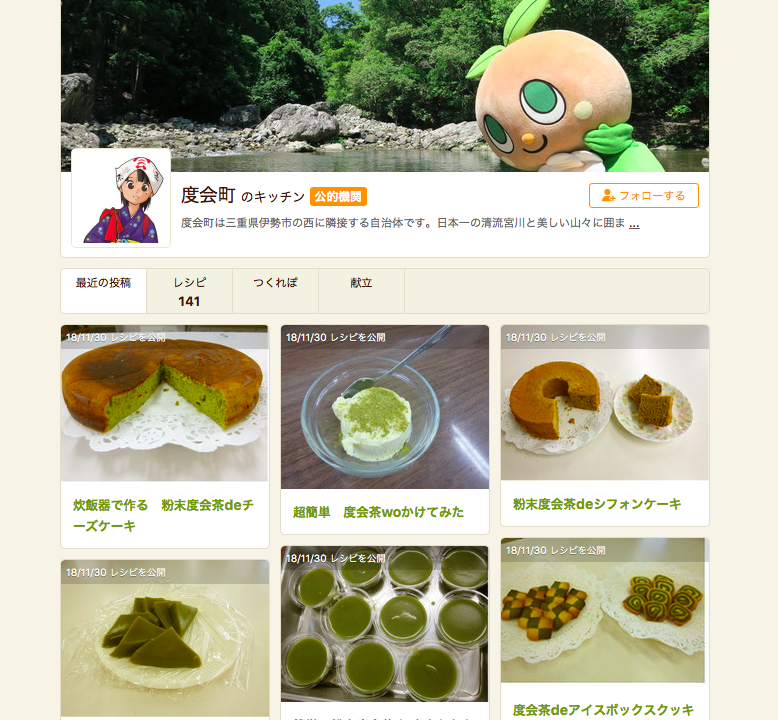Expand the profile description ellipsis
The image size is (778, 720).
coord(634,223)
